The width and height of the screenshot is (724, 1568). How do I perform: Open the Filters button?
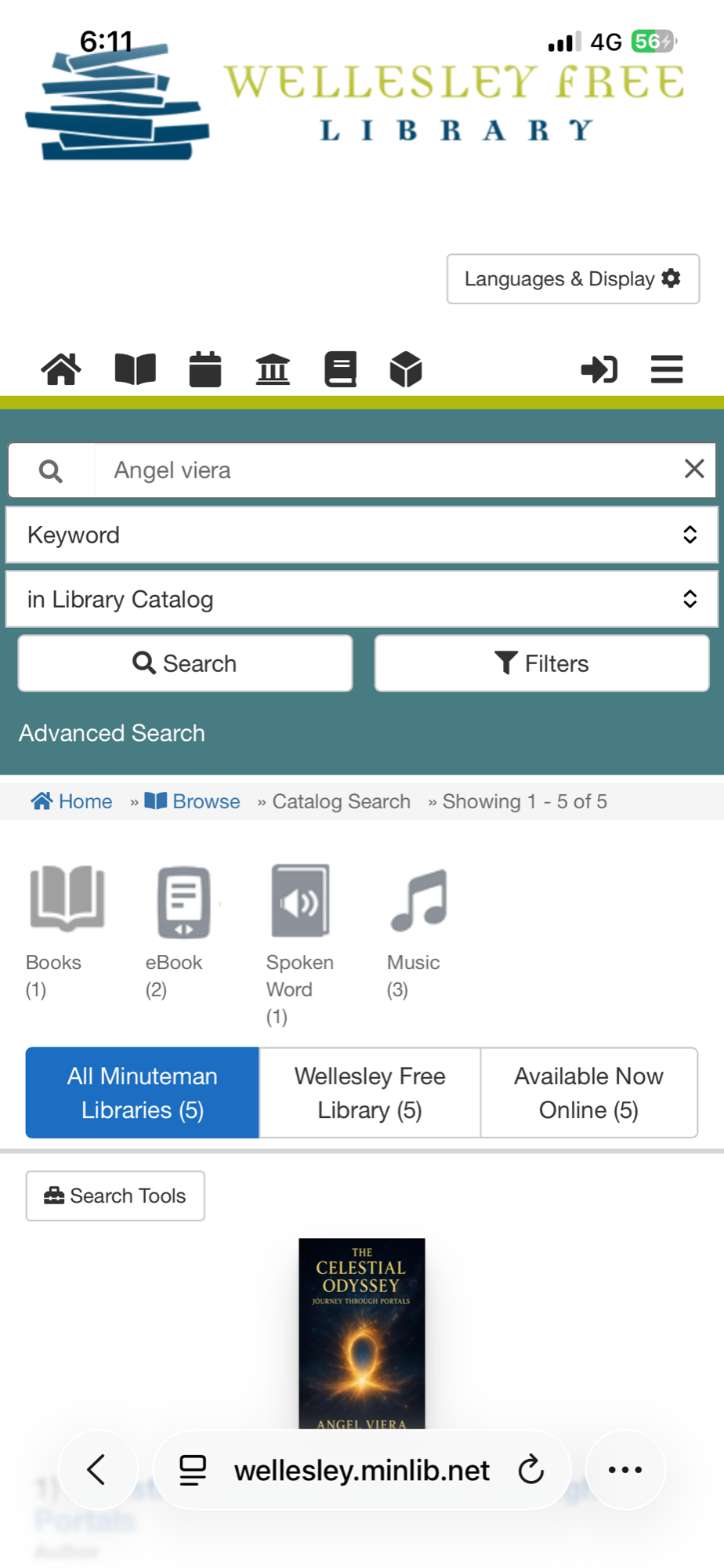[541, 663]
